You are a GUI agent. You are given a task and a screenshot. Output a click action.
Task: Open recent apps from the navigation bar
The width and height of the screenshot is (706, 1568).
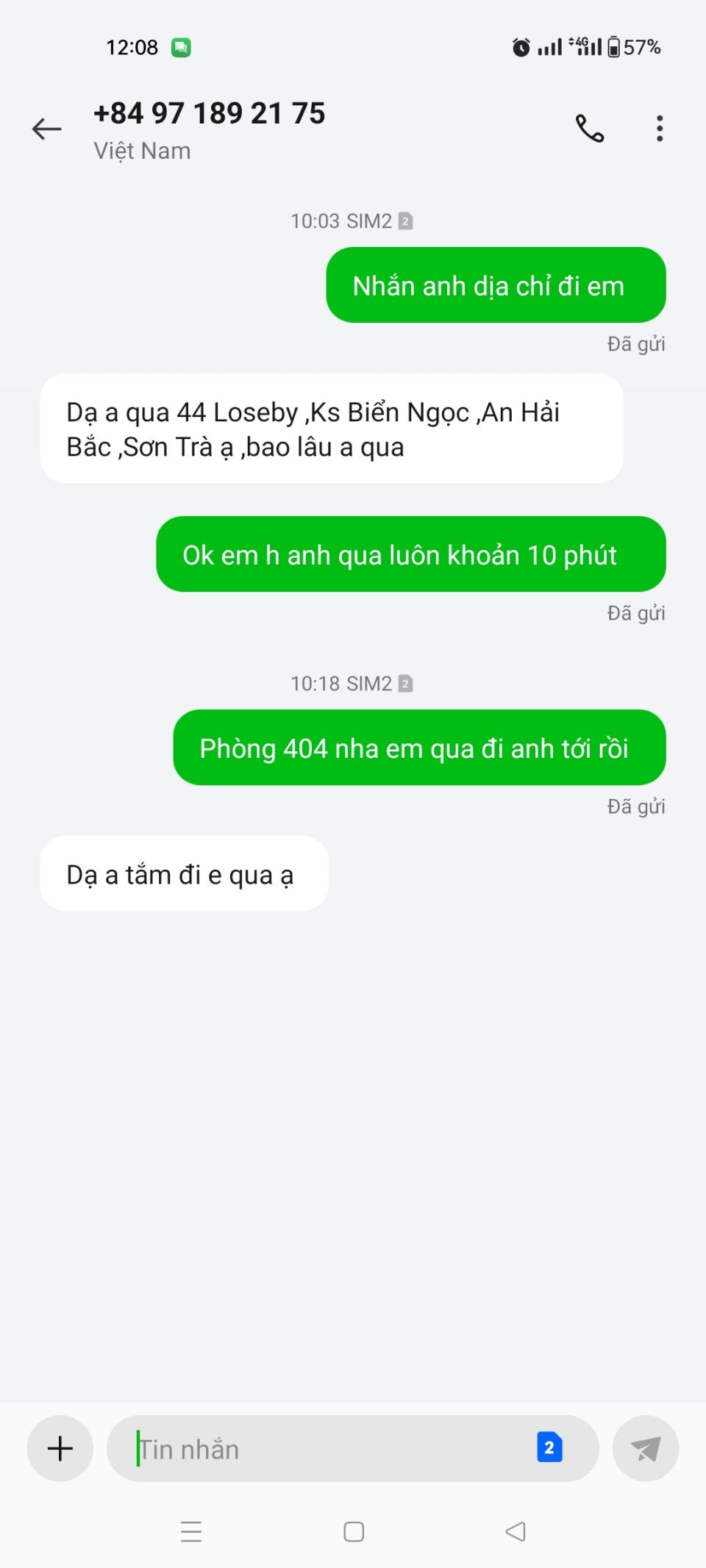tap(191, 1531)
